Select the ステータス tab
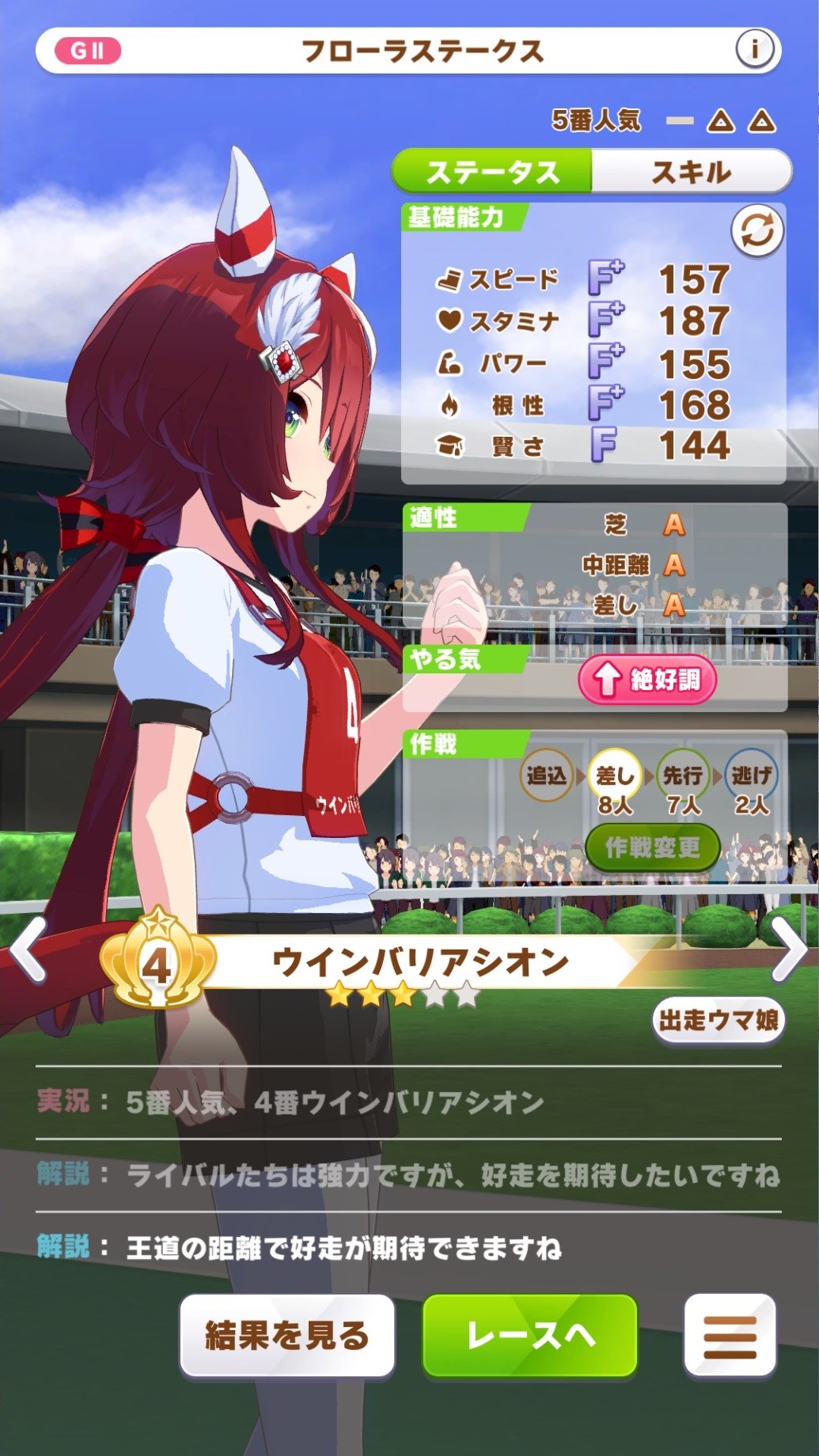Viewport: 819px width, 1456px height. coord(492,171)
